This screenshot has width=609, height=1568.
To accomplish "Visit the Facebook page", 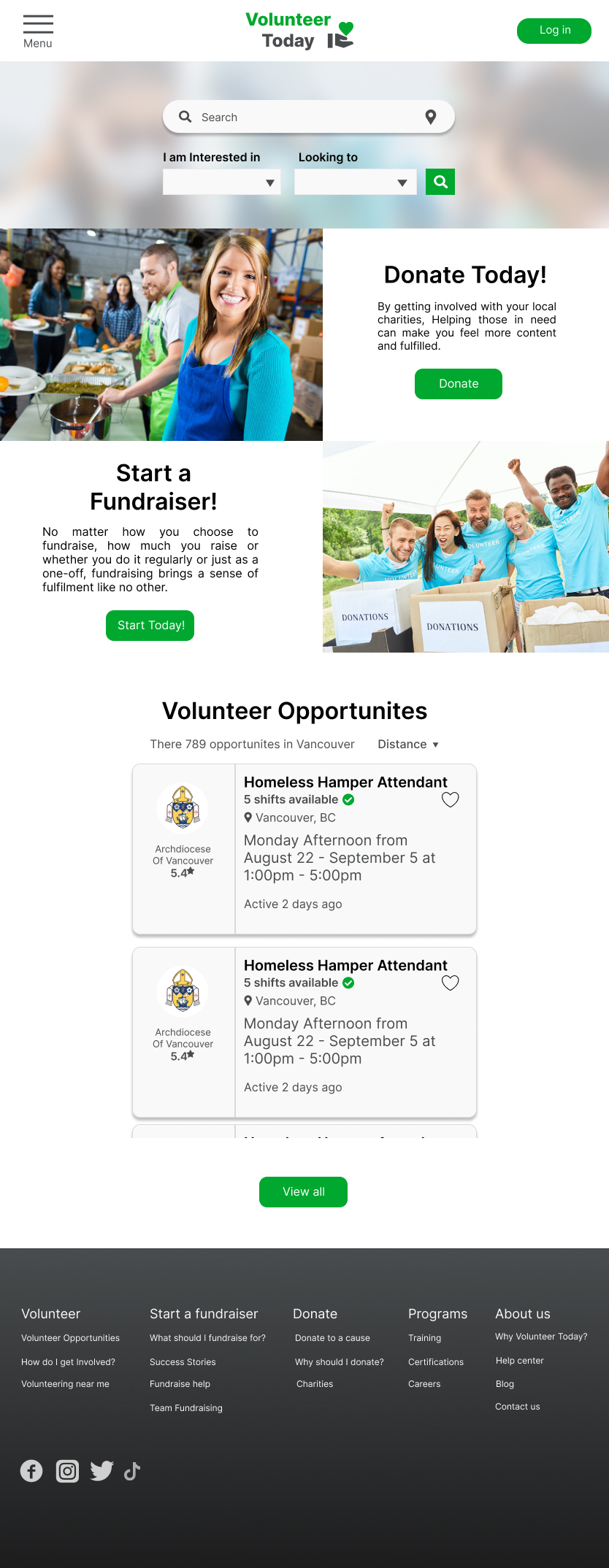I will click(x=31, y=1471).
